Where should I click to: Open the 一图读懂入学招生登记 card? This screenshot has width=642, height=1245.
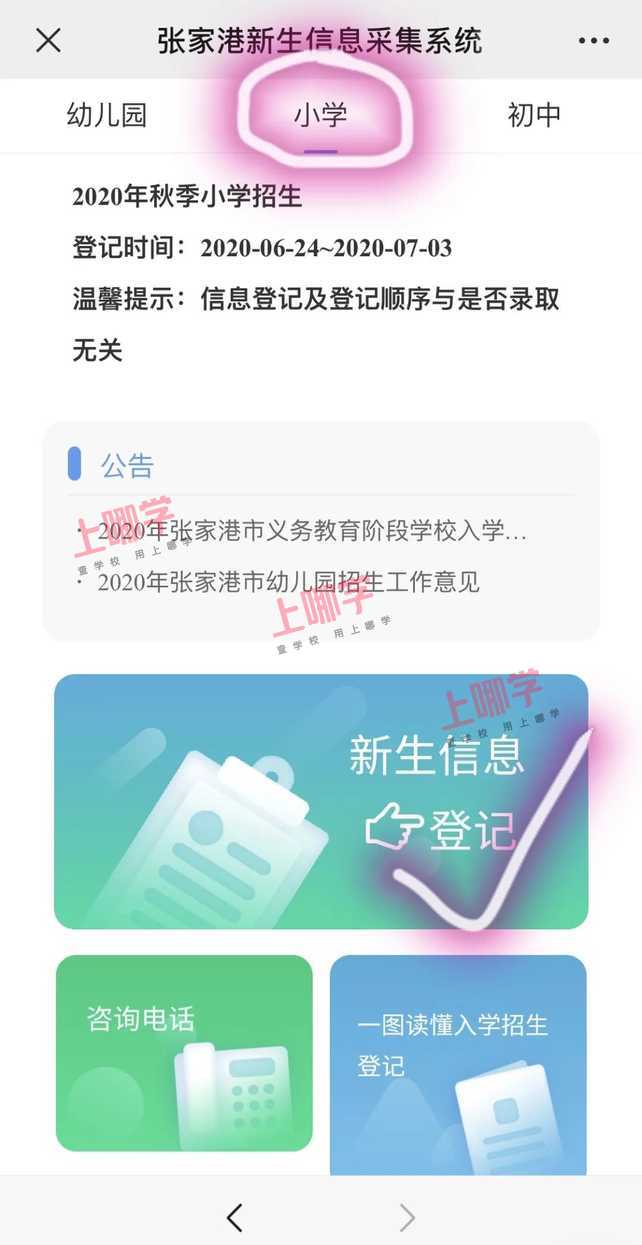[x=458, y=1062]
